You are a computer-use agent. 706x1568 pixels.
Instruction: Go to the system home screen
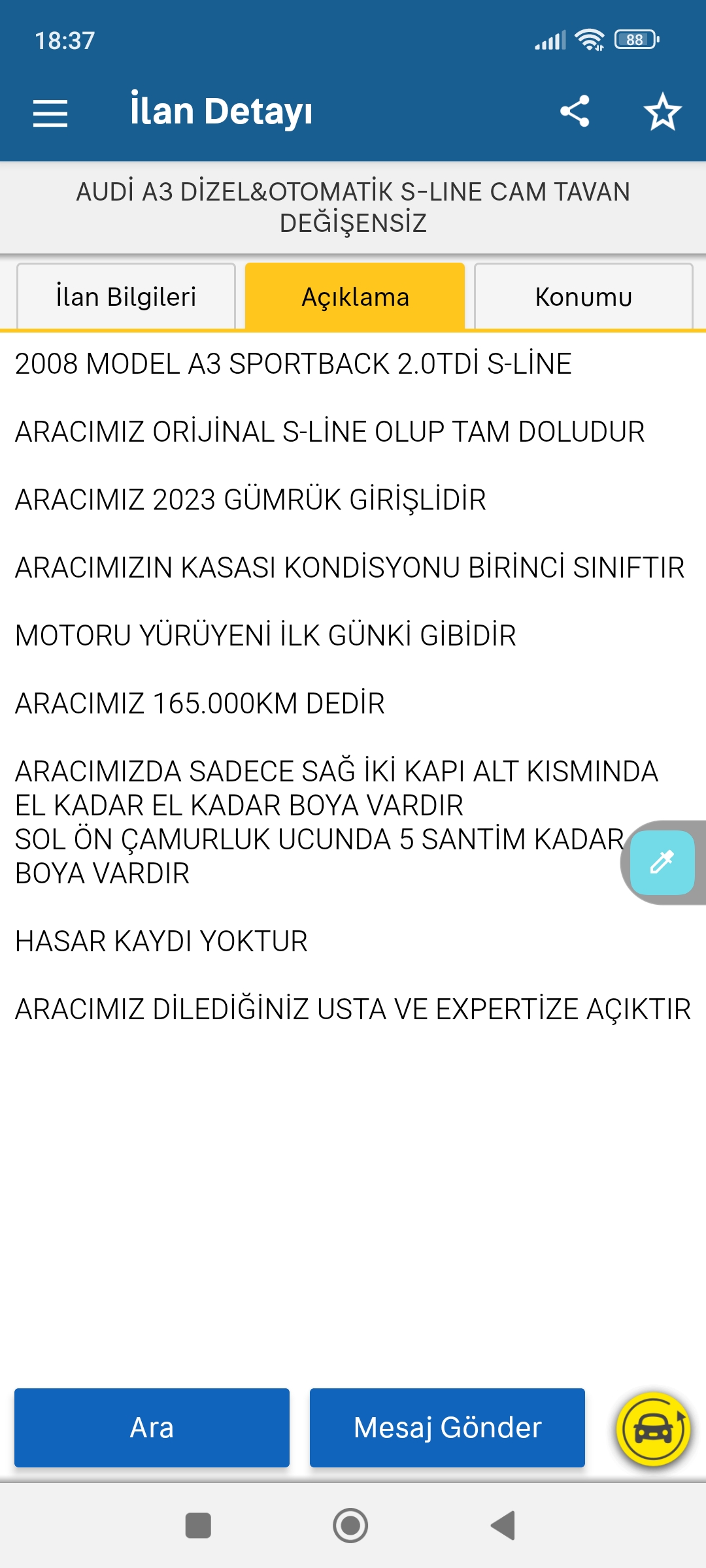point(350,1526)
